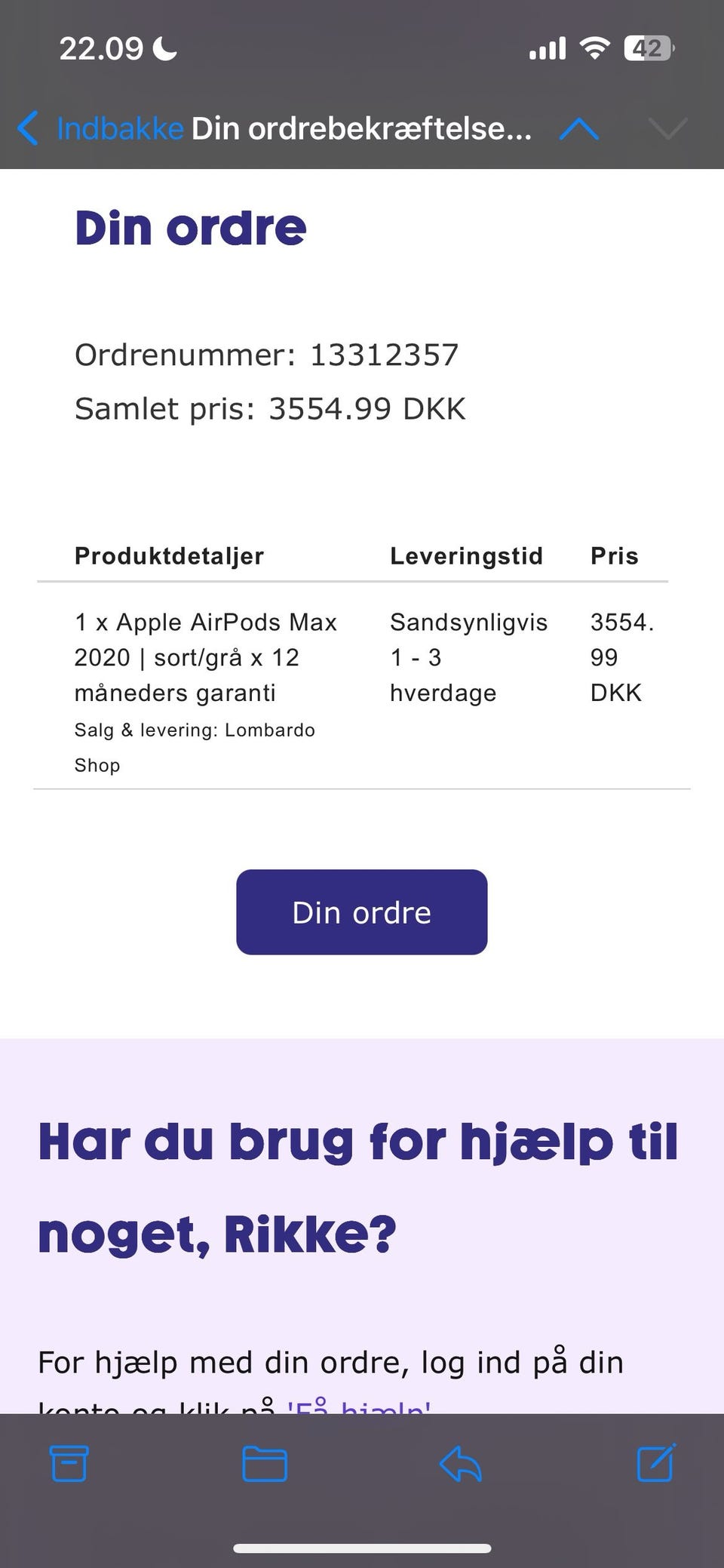
Task: Tap the battery indicator showing 42
Action: (x=646, y=48)
